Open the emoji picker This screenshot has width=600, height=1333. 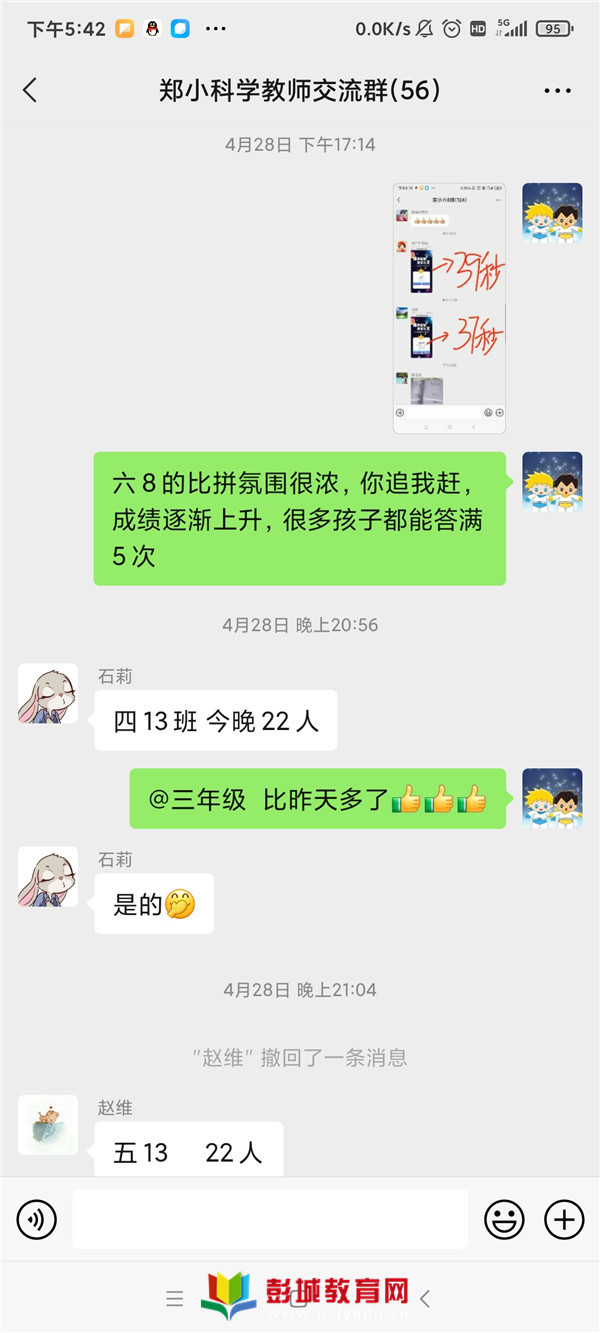pyautogui.click(x=504, y=1219)
